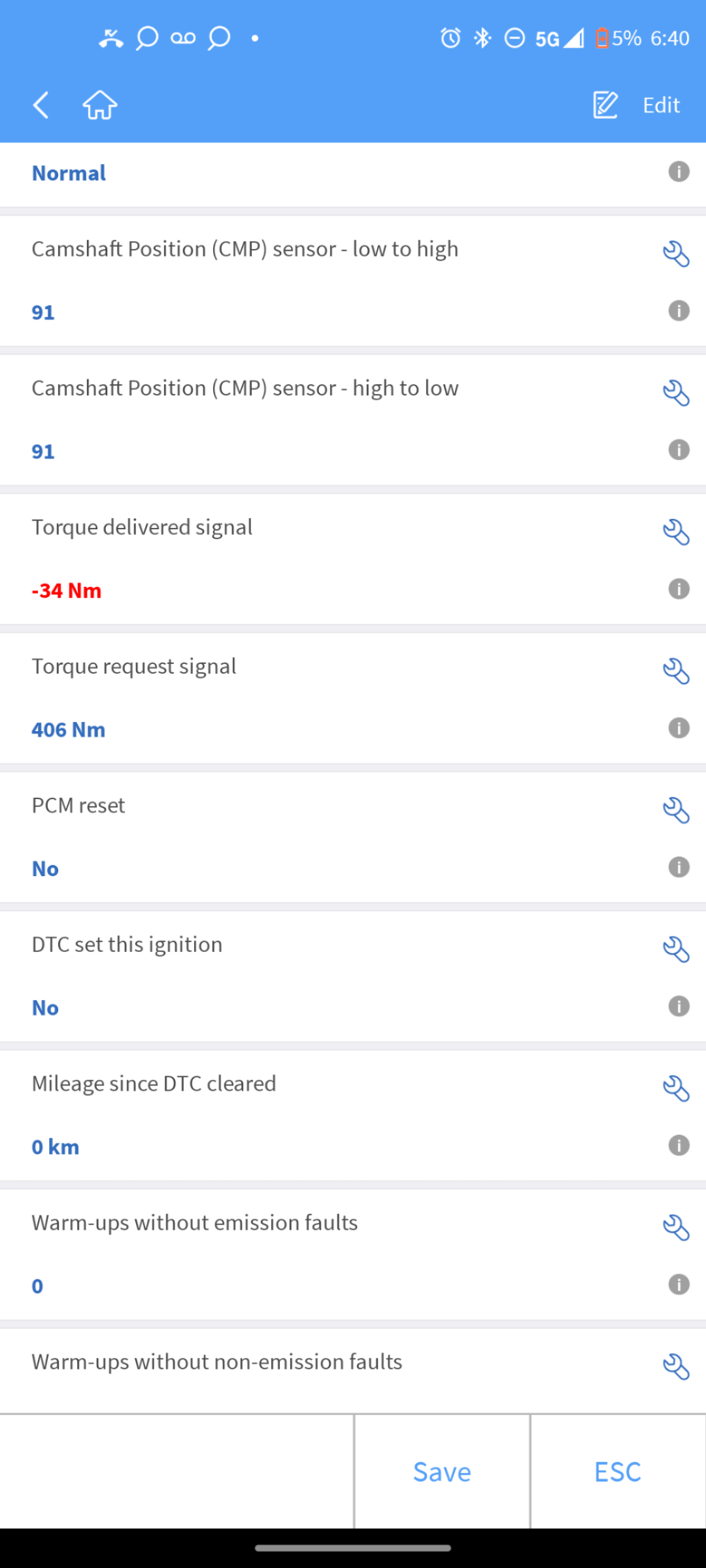
Task: Go back using the top arrow
Action: [41, 105]
